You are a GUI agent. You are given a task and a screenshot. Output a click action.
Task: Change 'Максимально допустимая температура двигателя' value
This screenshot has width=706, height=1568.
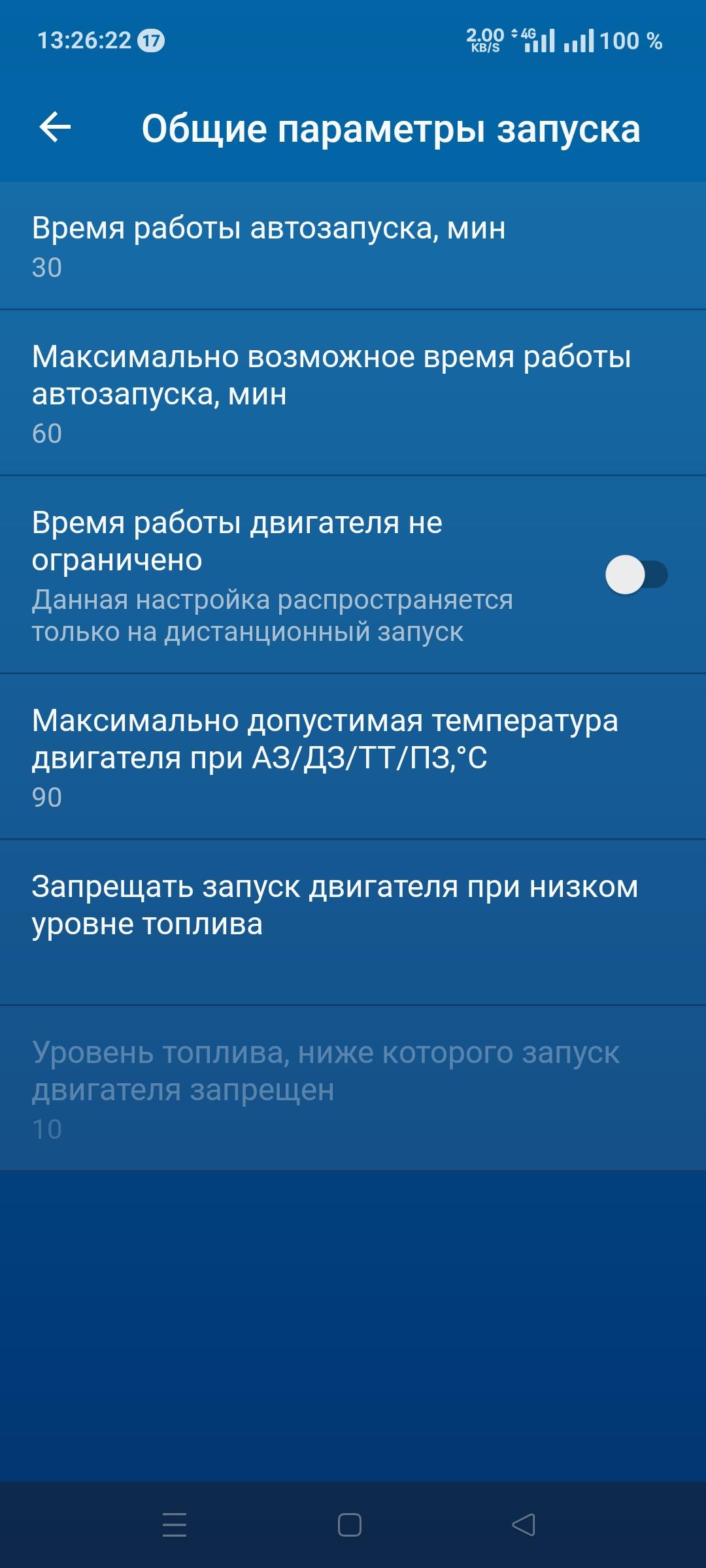(x=353, y=757)
